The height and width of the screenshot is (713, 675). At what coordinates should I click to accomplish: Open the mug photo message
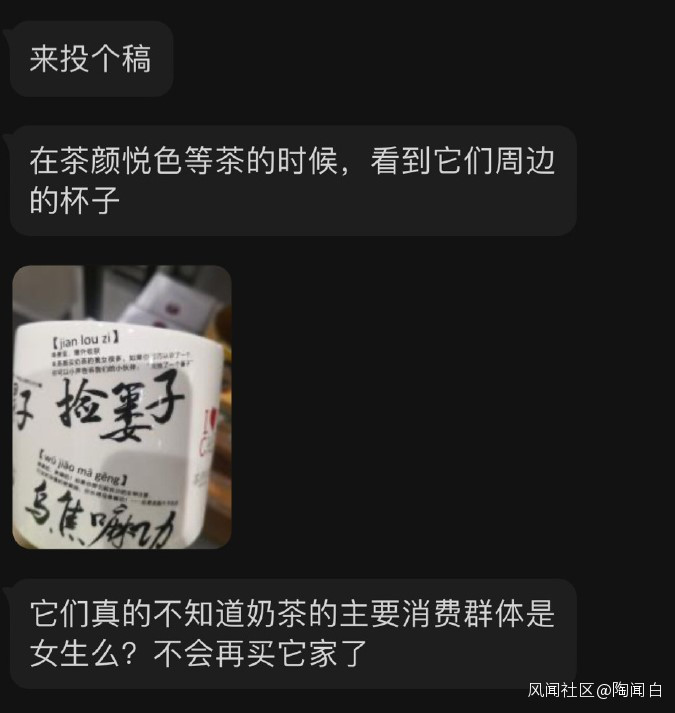pos(121,407)
